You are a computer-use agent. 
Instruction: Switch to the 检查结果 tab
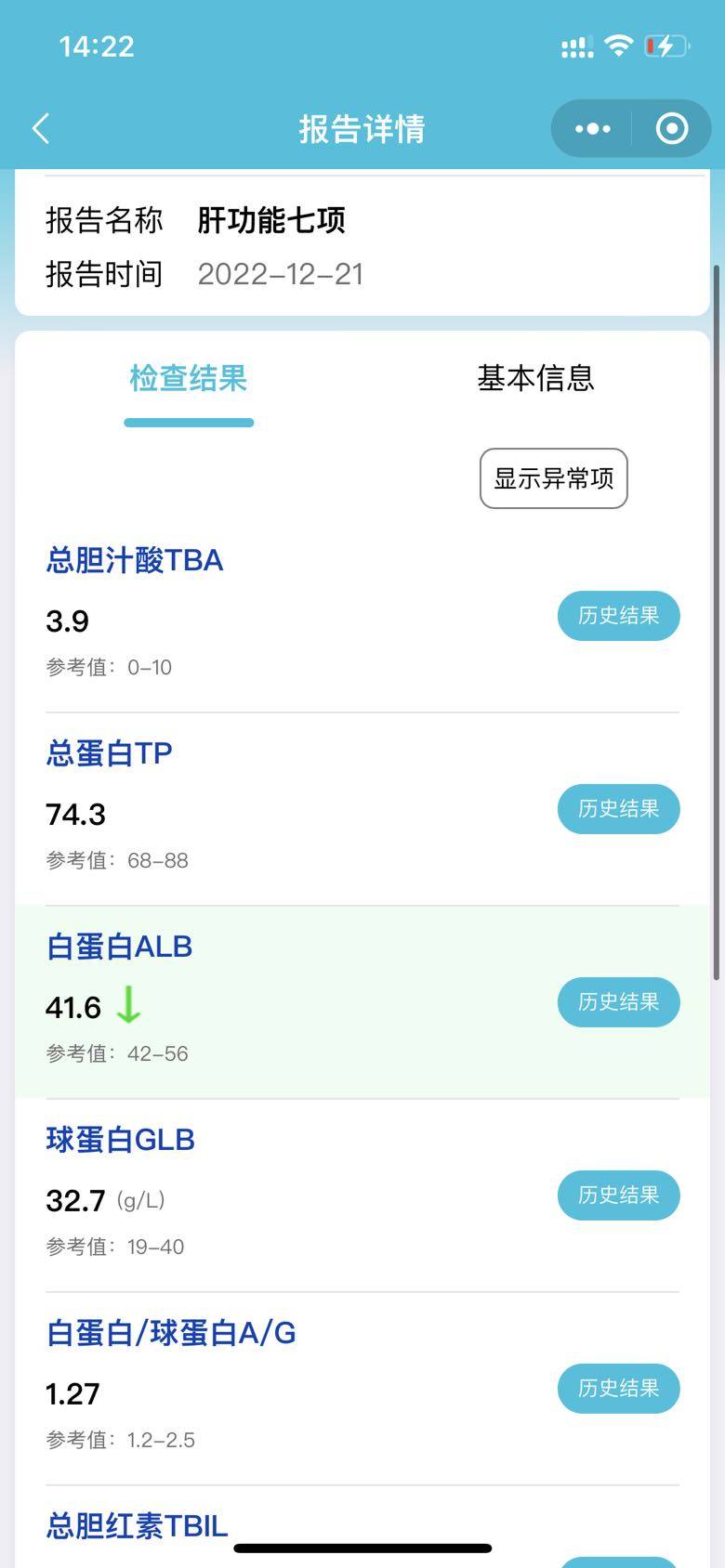coord(189,379)
